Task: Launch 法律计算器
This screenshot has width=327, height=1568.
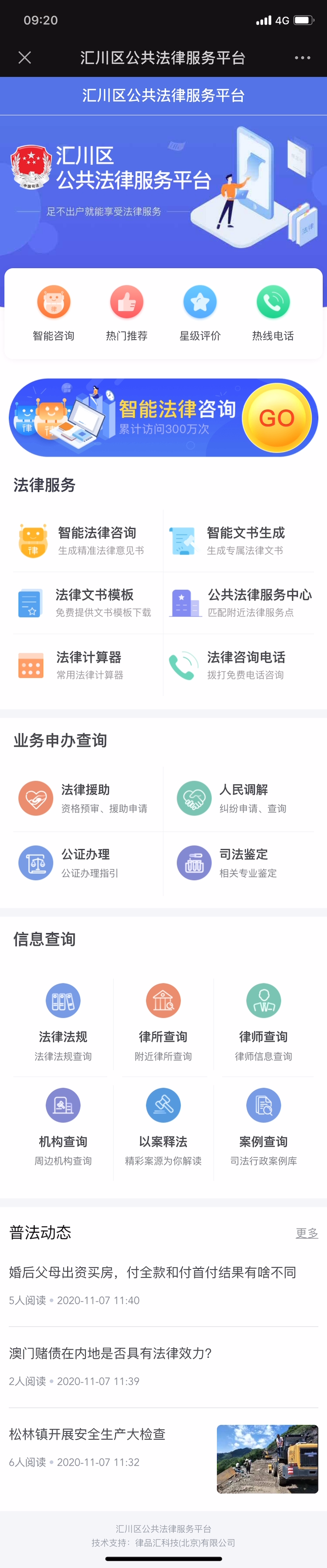Action: point(88,665)
